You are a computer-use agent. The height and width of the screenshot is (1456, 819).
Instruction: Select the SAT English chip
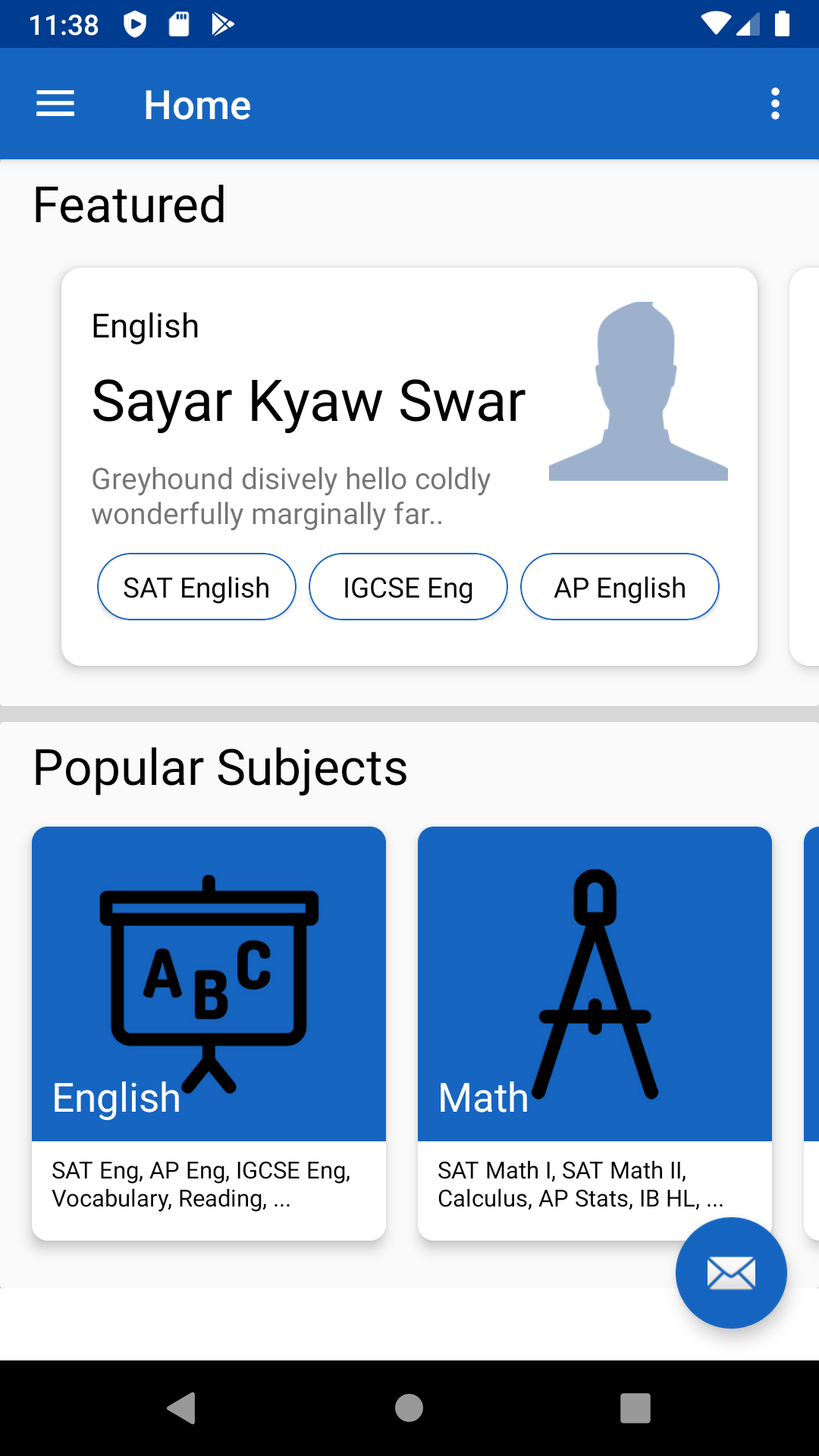tap(196, 587)
